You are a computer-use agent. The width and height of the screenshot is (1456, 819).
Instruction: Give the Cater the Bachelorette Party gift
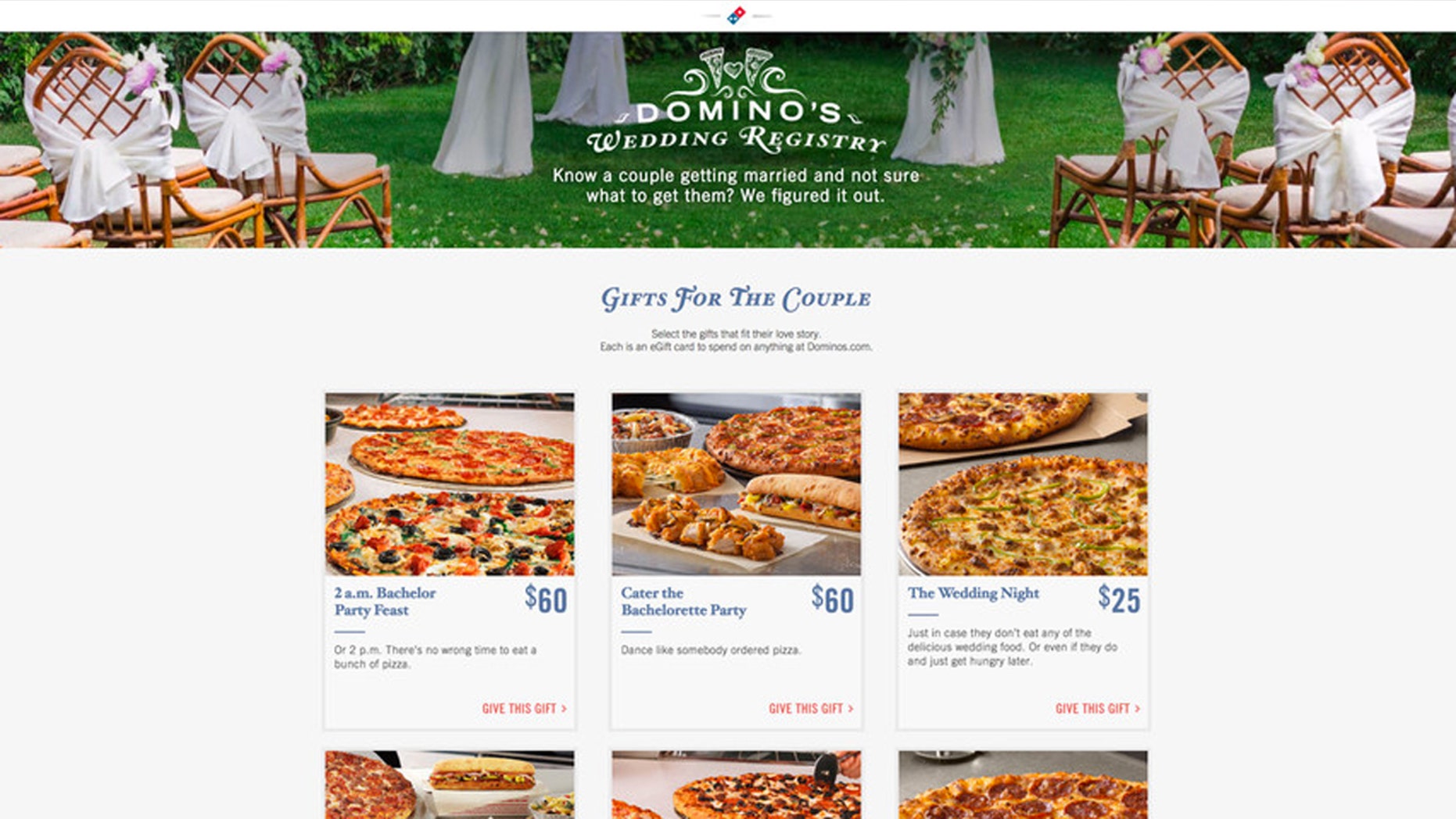[x=810, y=708]
